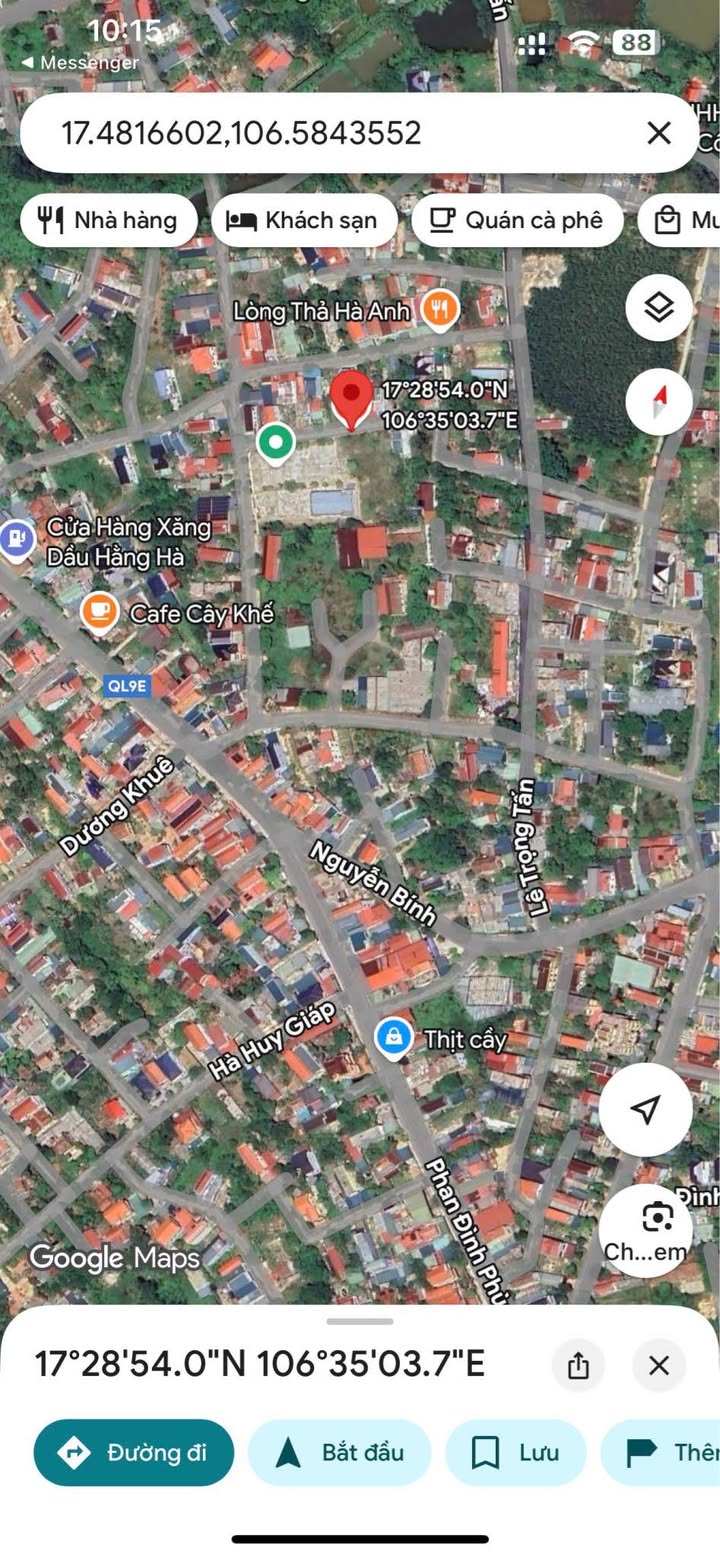Save this place with Lưu
This screenshot has height=1557, width=720.
515,1452
